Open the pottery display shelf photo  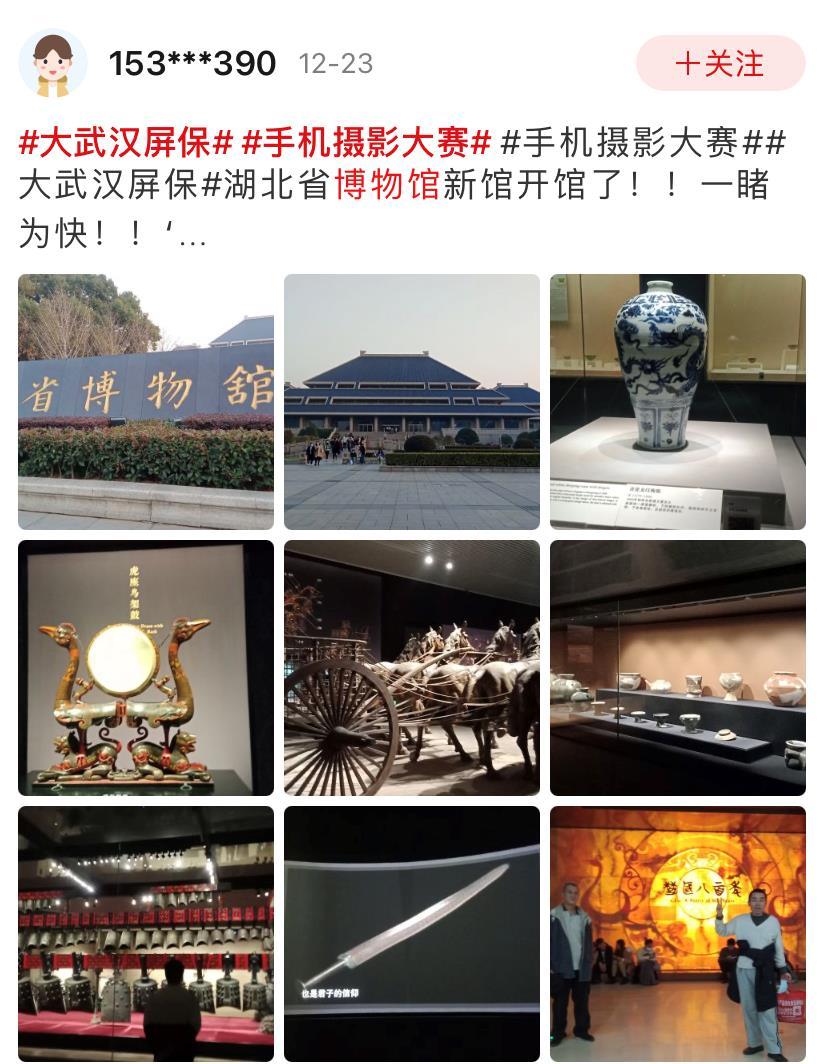[678, 668]
